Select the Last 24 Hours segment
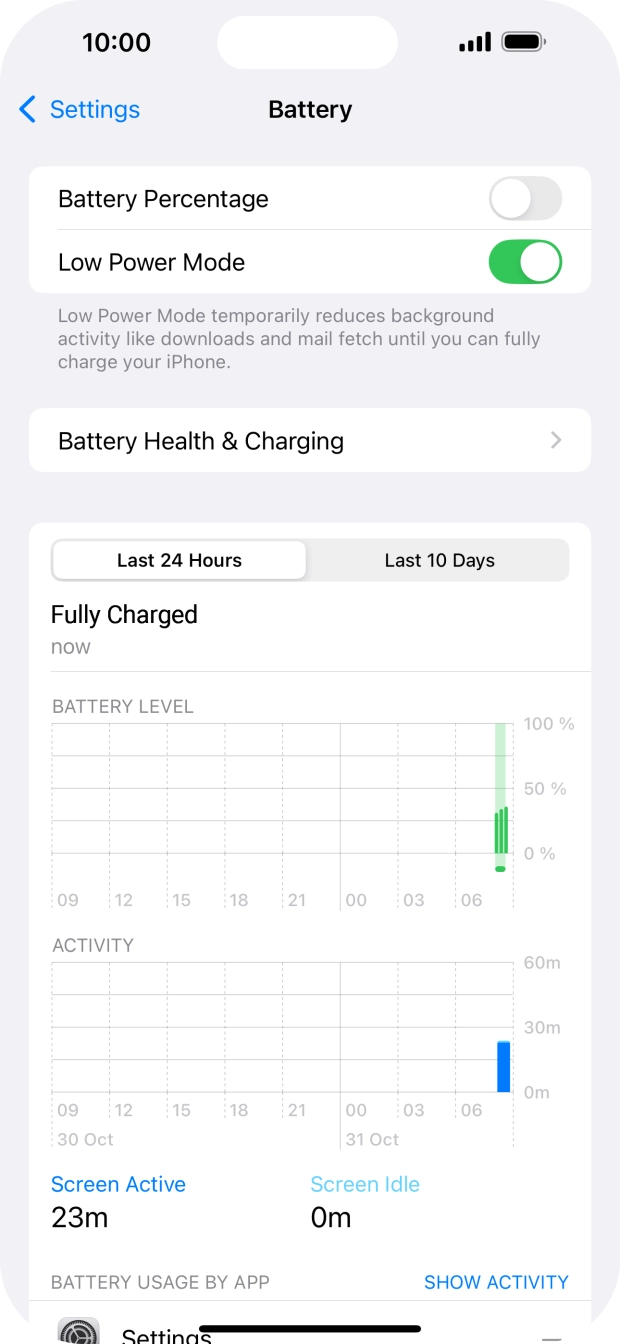This screenshot has width=620, height=1344. click(x=179, y=560)
